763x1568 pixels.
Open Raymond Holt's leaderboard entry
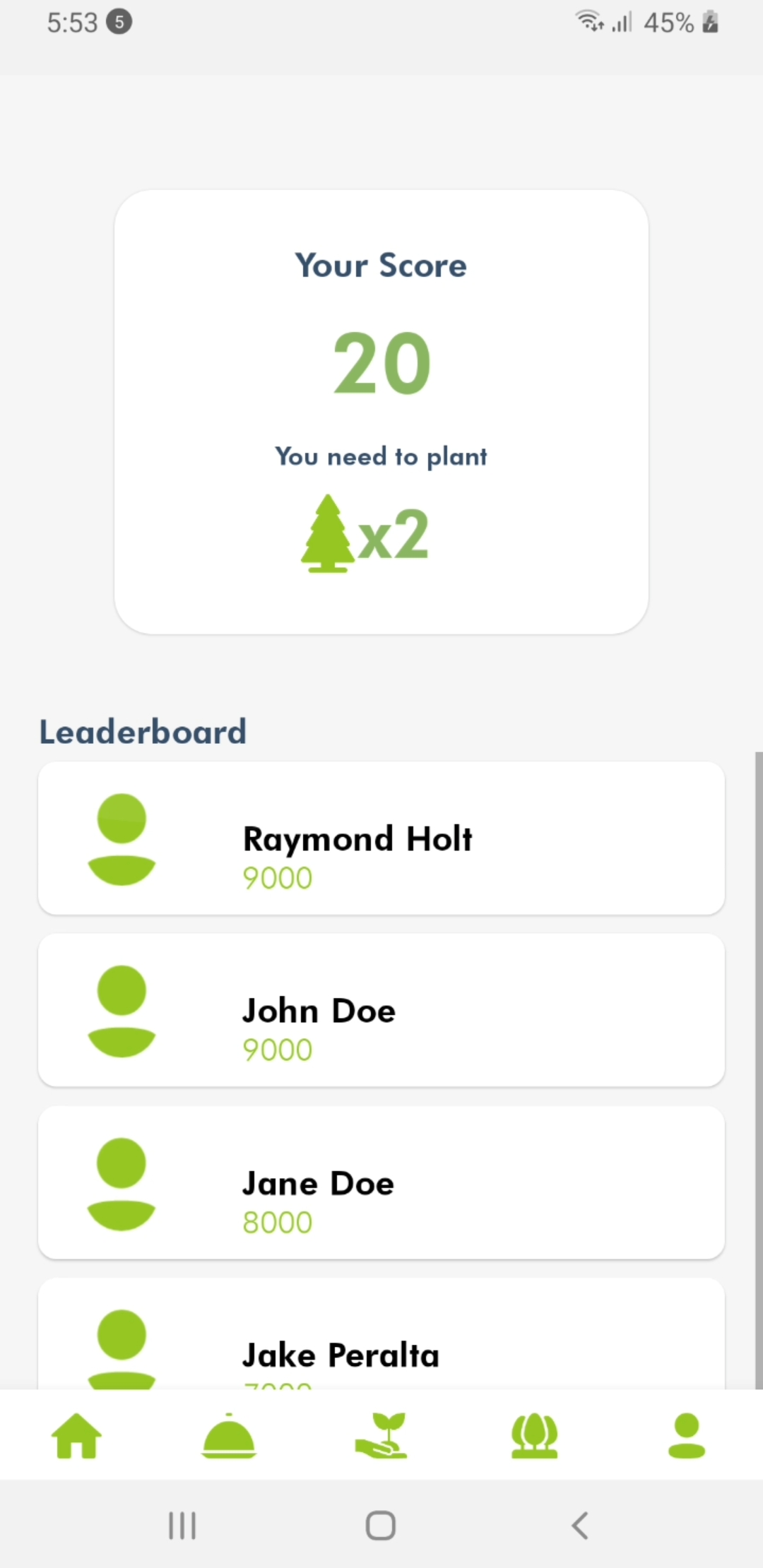point(381,838)
